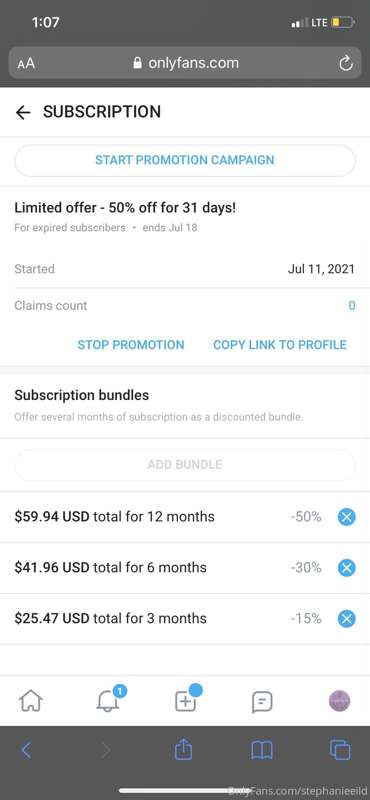Open the messages tab
Image resolution: width=370 pixels, height=800 pixels.
point(262,702)
